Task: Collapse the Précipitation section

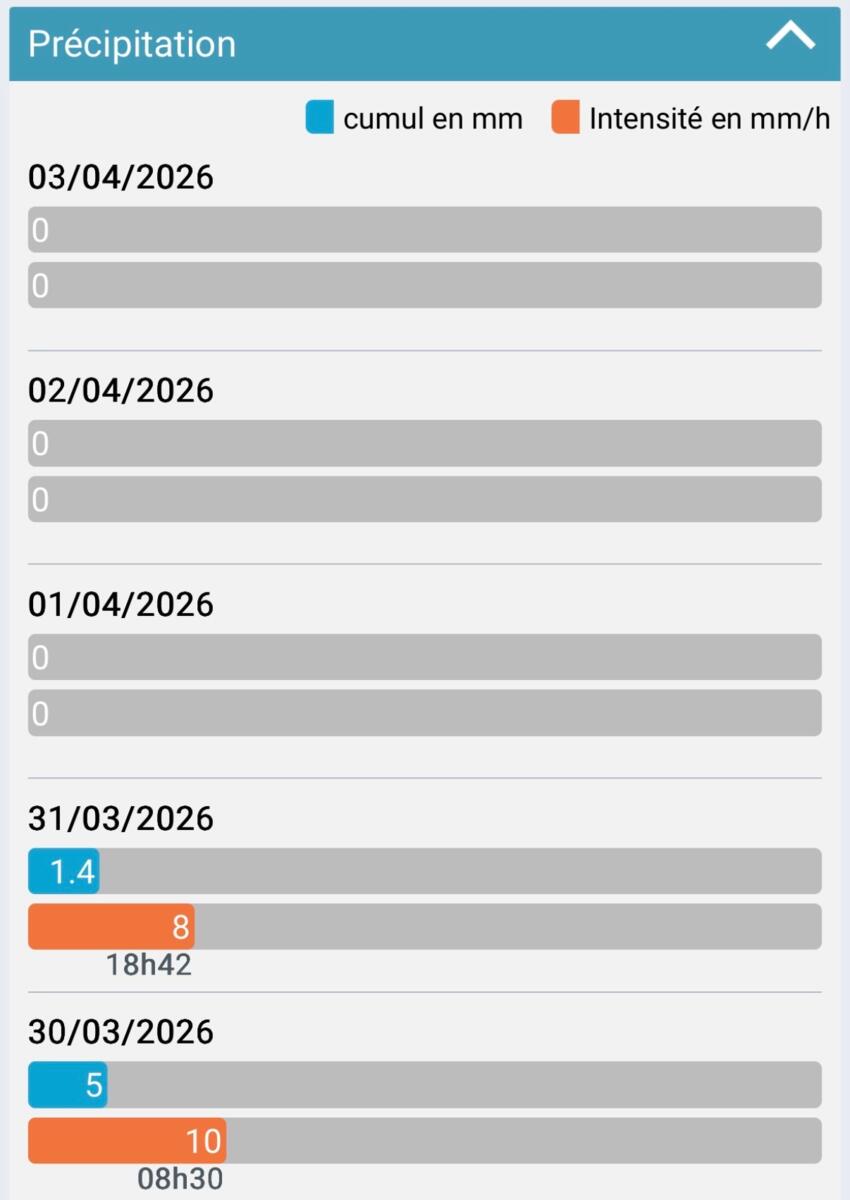Action: click(790, 39)
